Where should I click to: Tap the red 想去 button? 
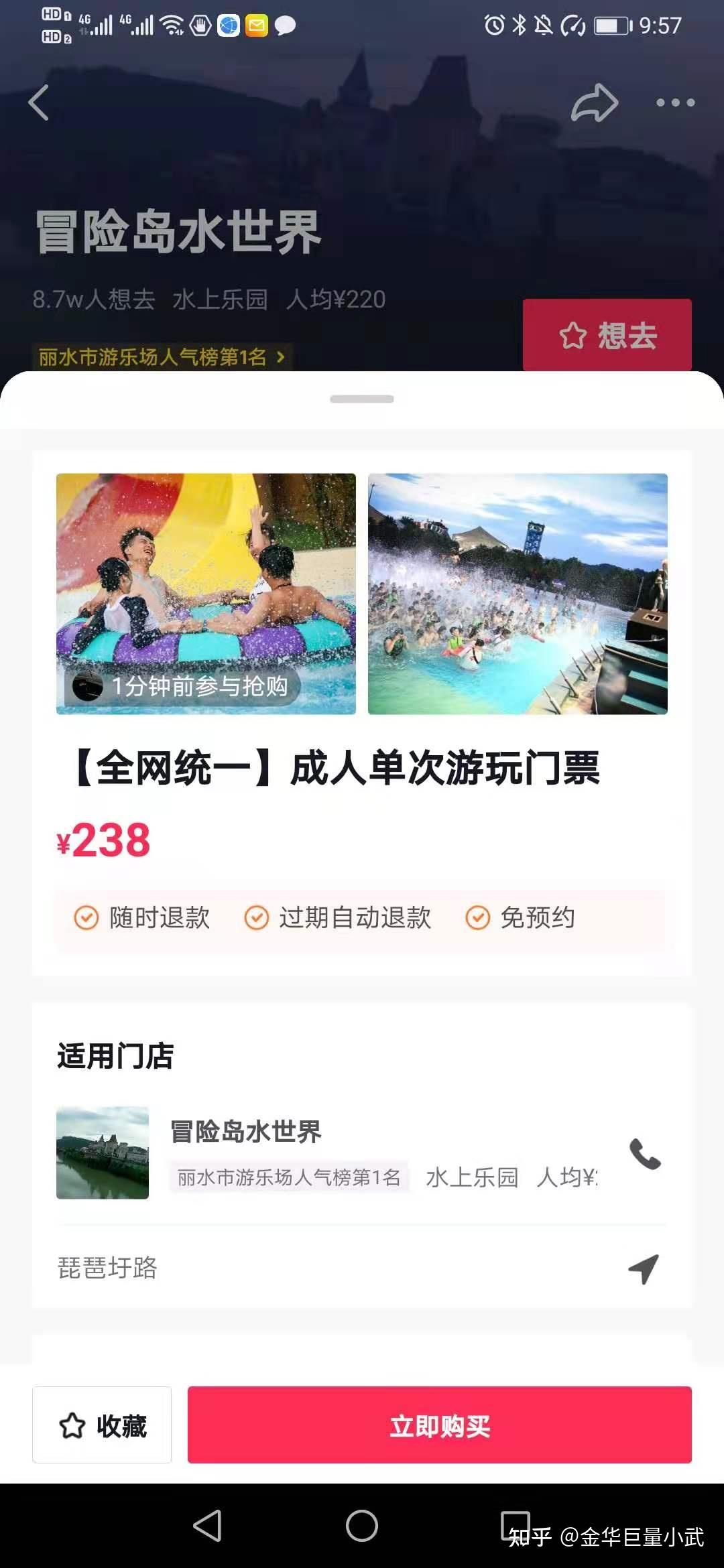point(607,335)
